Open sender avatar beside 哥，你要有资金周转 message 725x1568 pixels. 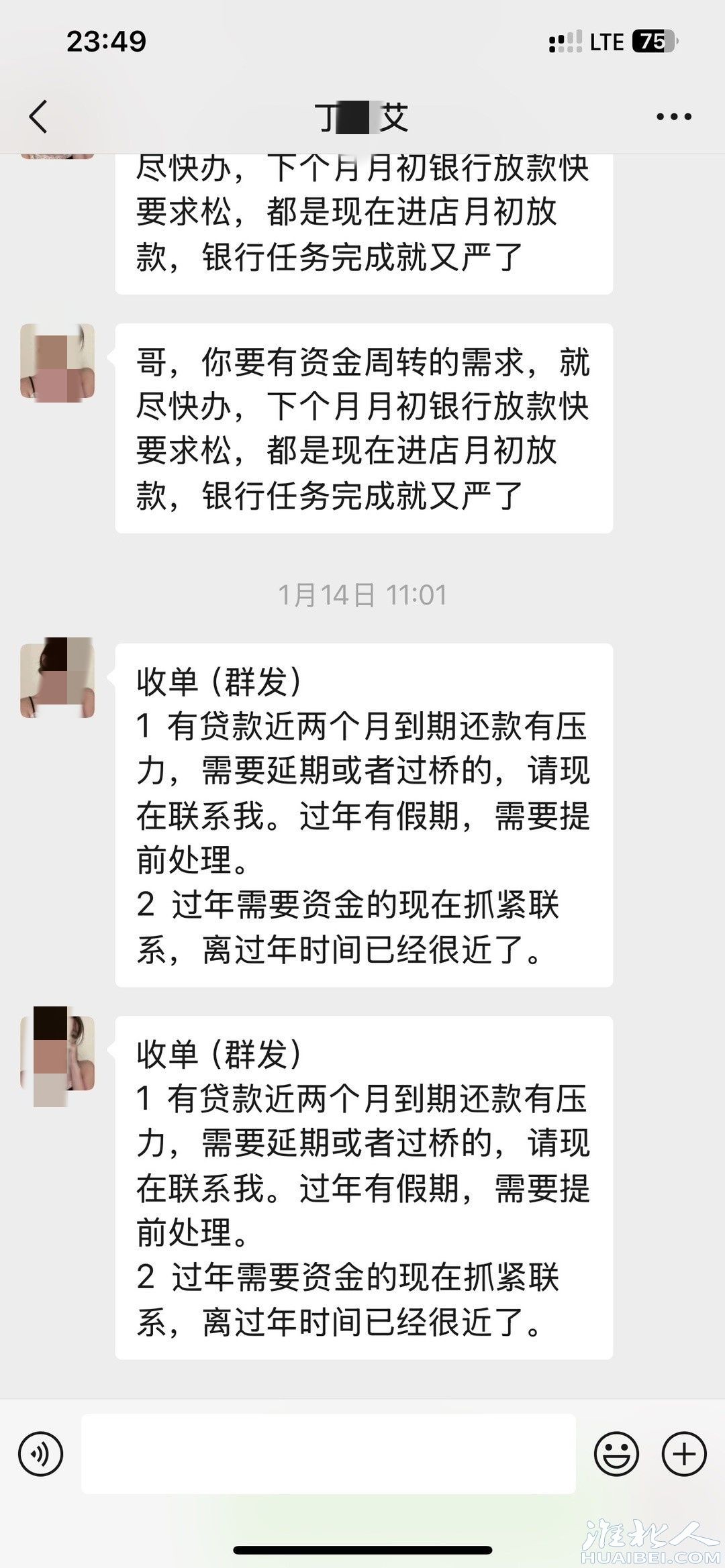coord(57,362)
